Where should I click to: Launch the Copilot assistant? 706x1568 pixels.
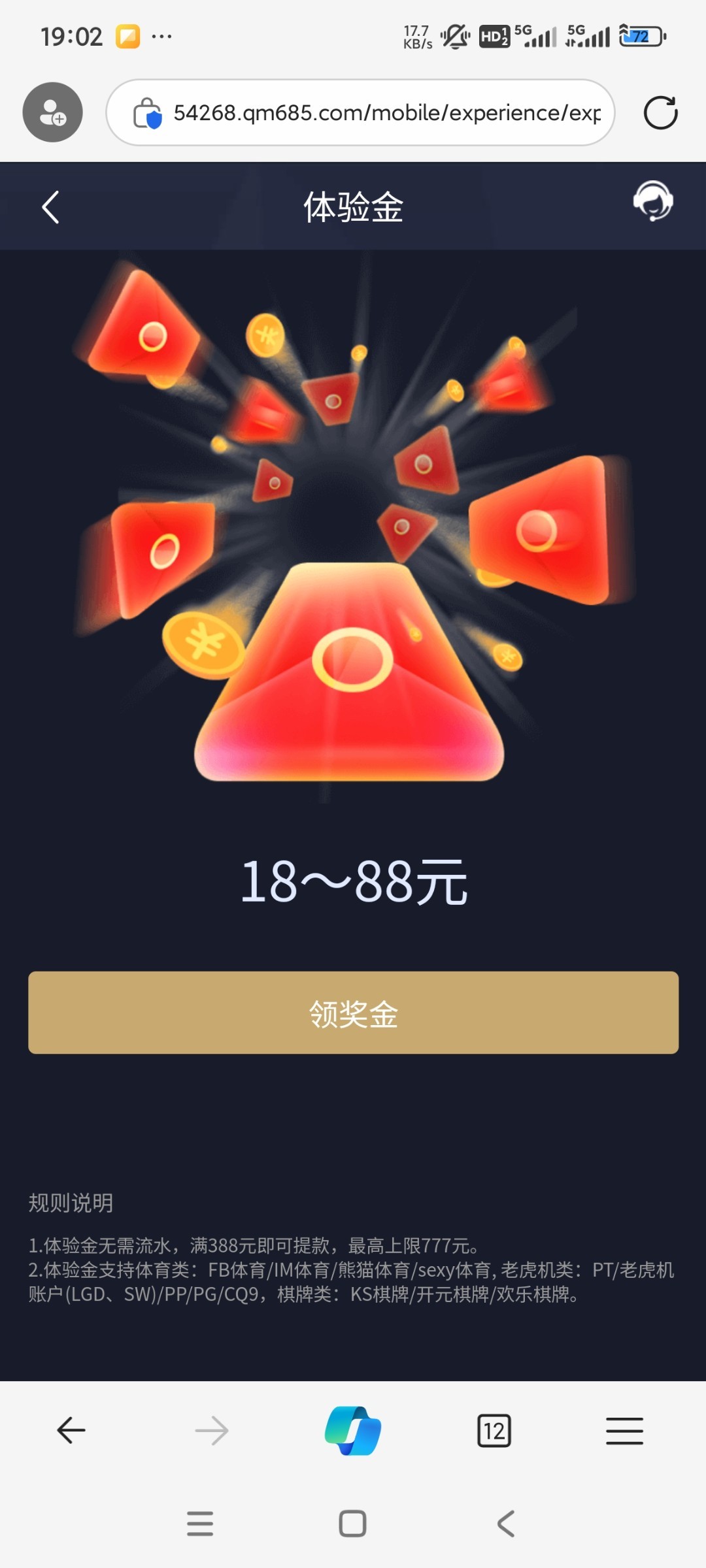pyautogui.click(x=353, y=1430)
